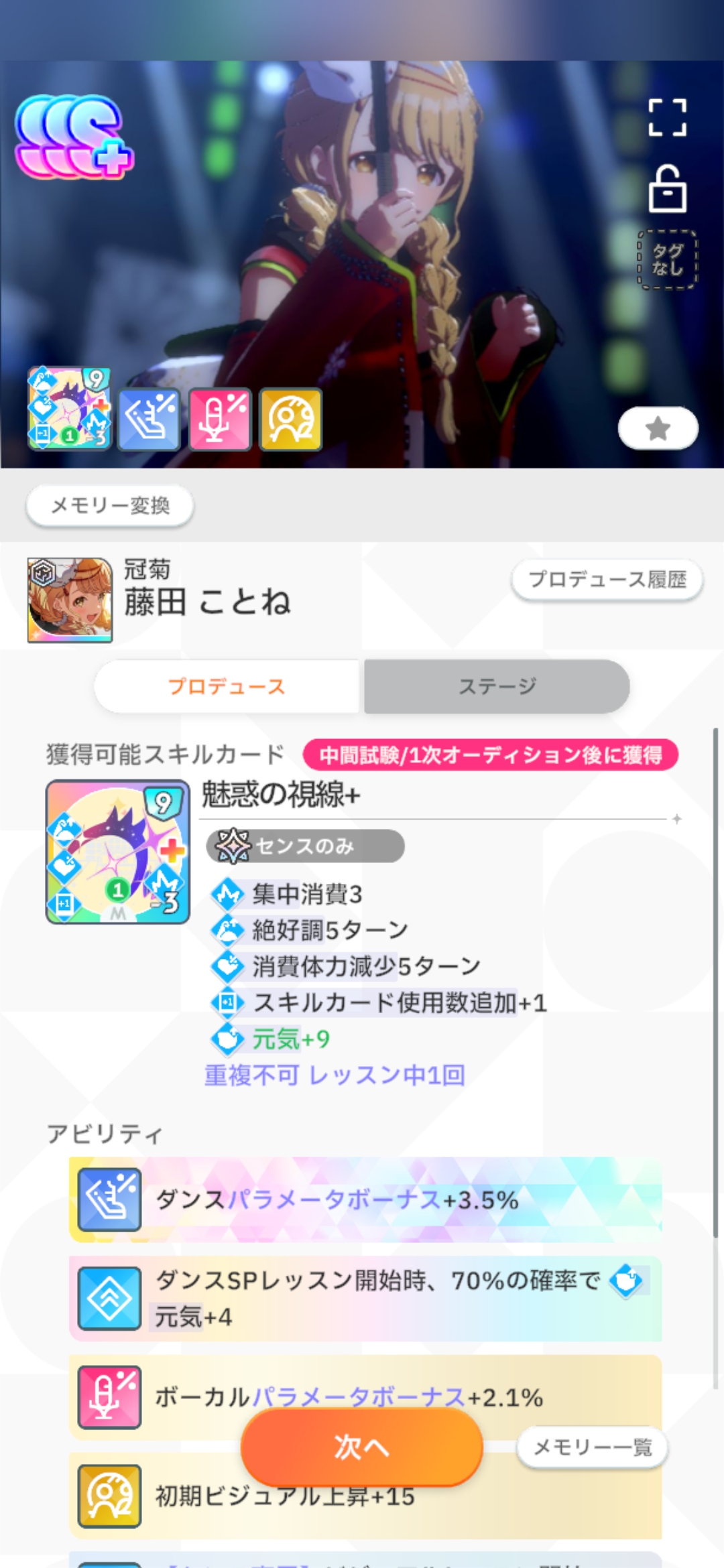Open the タグなし tag selector
Screen dimensions: 724x1568
(x=667, y=260)
